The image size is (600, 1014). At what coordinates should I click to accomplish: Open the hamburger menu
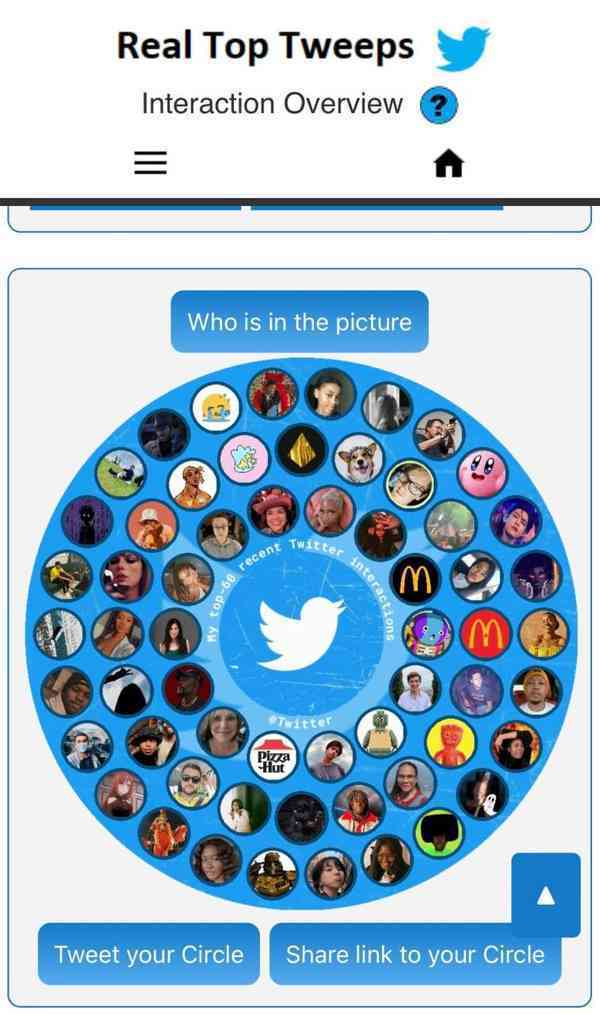150,164
